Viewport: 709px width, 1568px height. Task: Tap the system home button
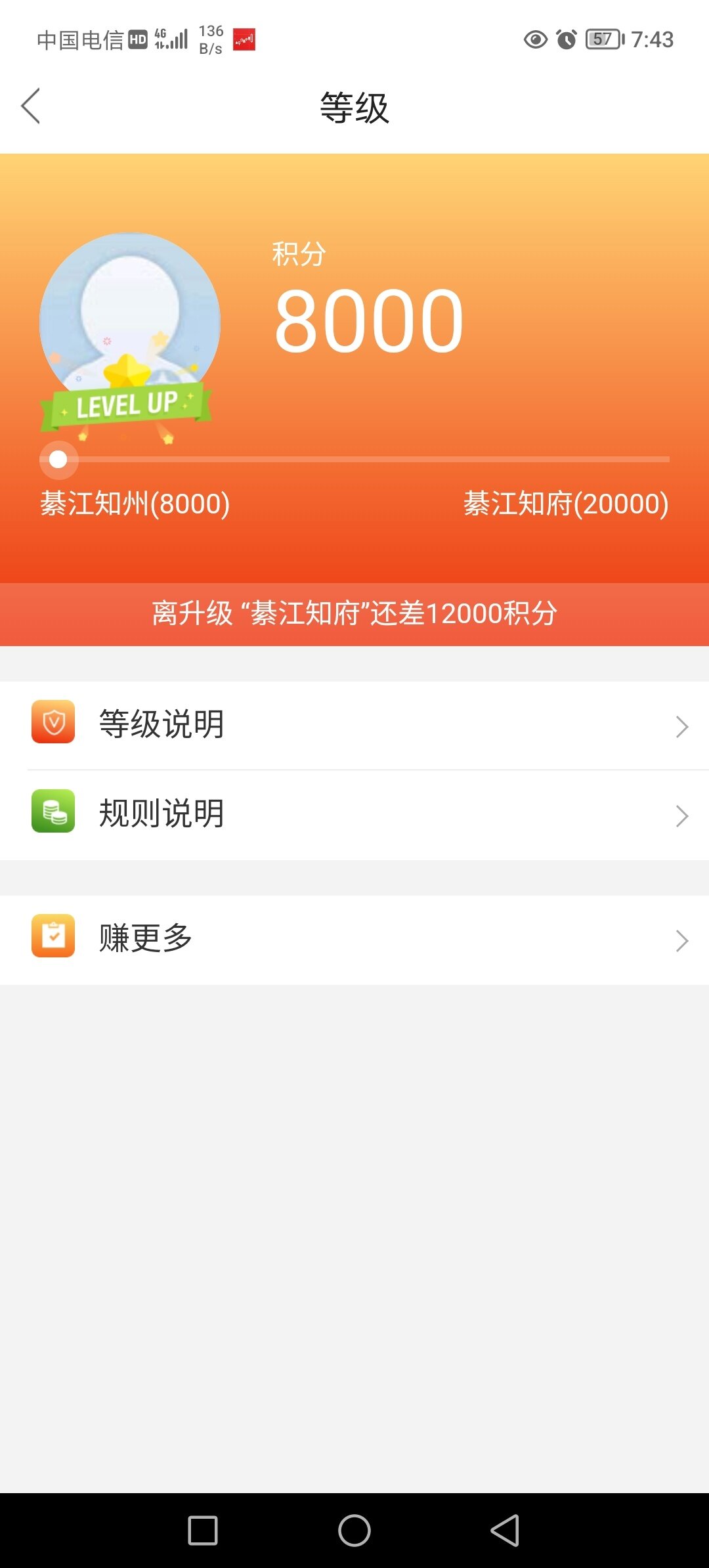tap(354, 1531)
